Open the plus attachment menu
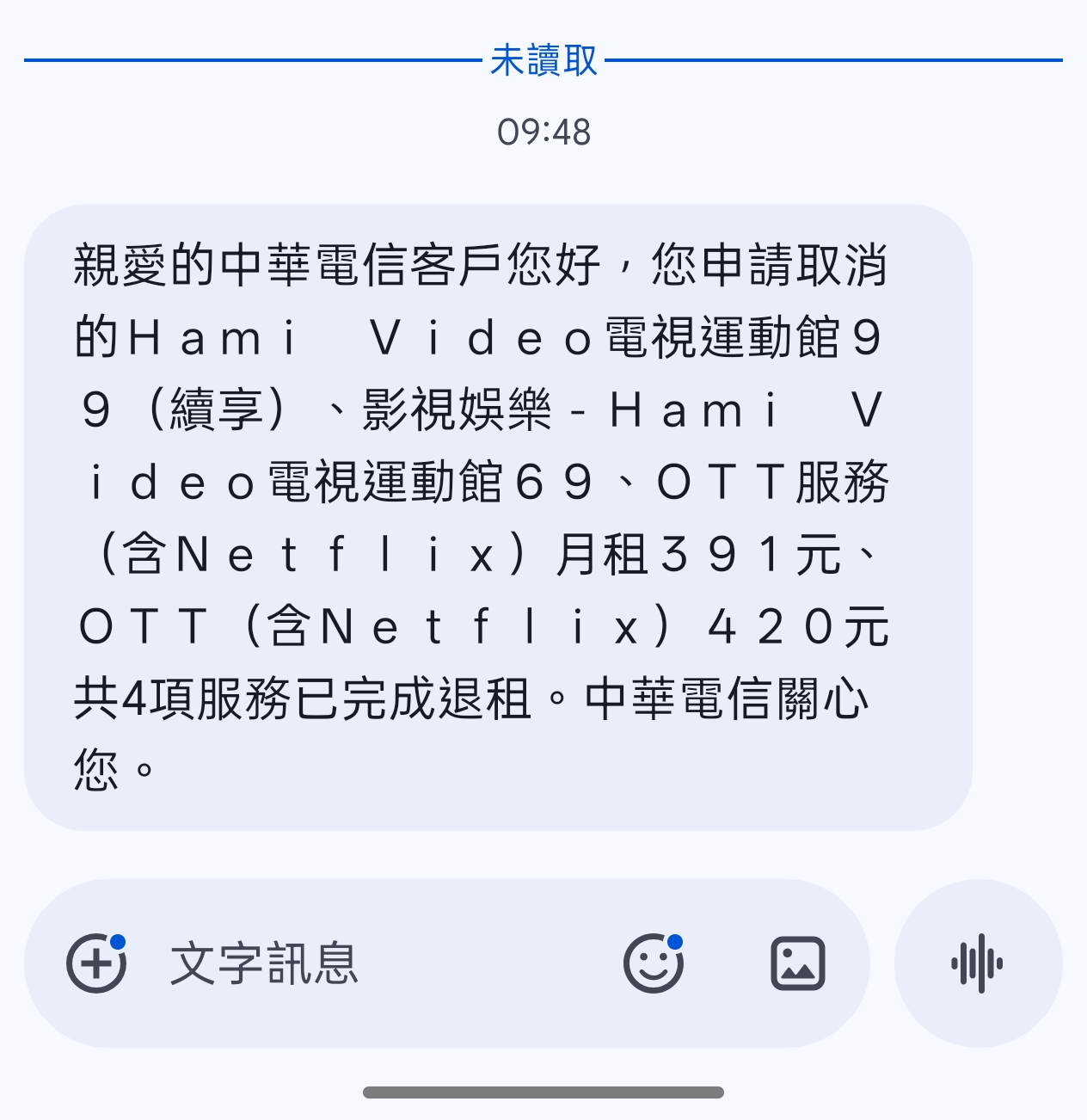This screenshot has width=1087, height=1120. pyautogui.click(x=96, y=963)
